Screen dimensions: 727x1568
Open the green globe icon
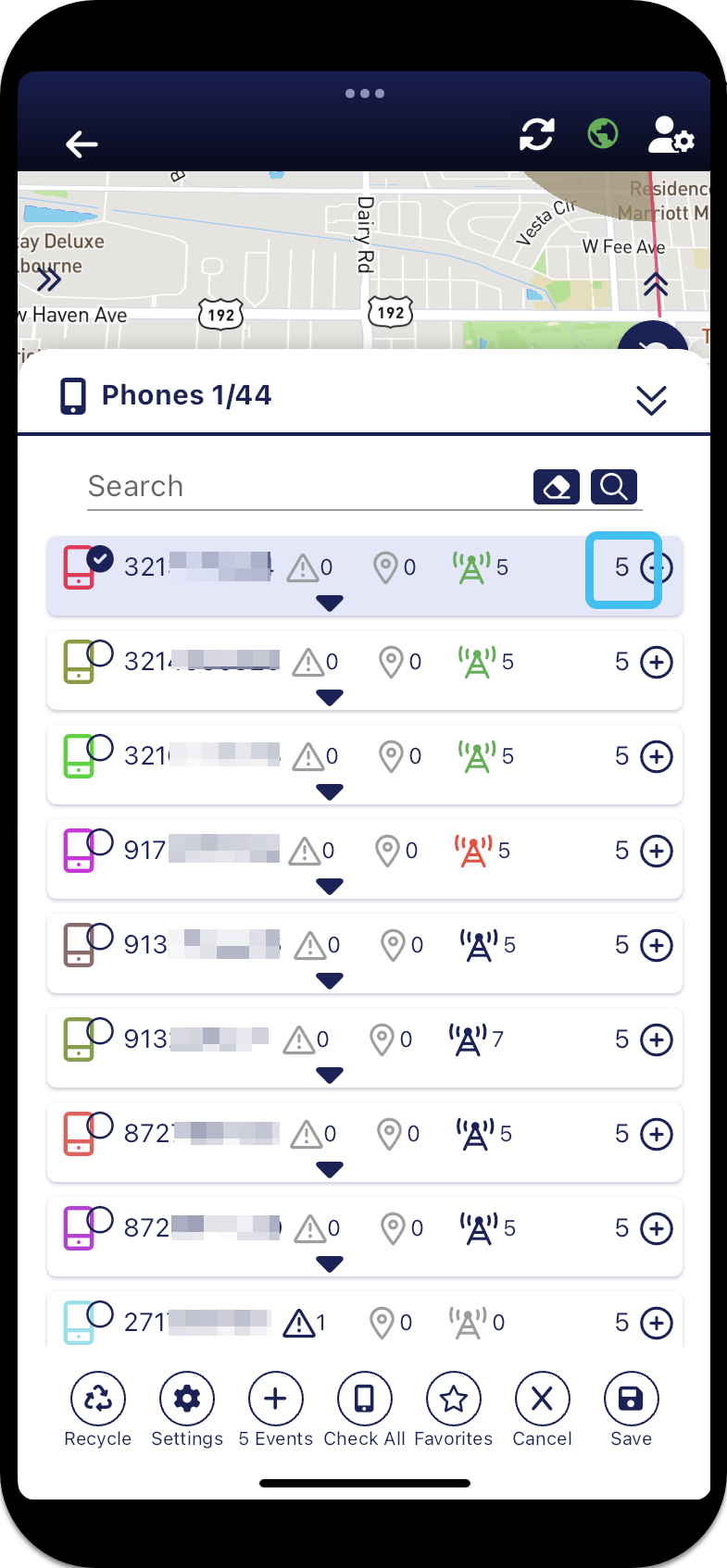pyautogui.click(x=603, y=134)
